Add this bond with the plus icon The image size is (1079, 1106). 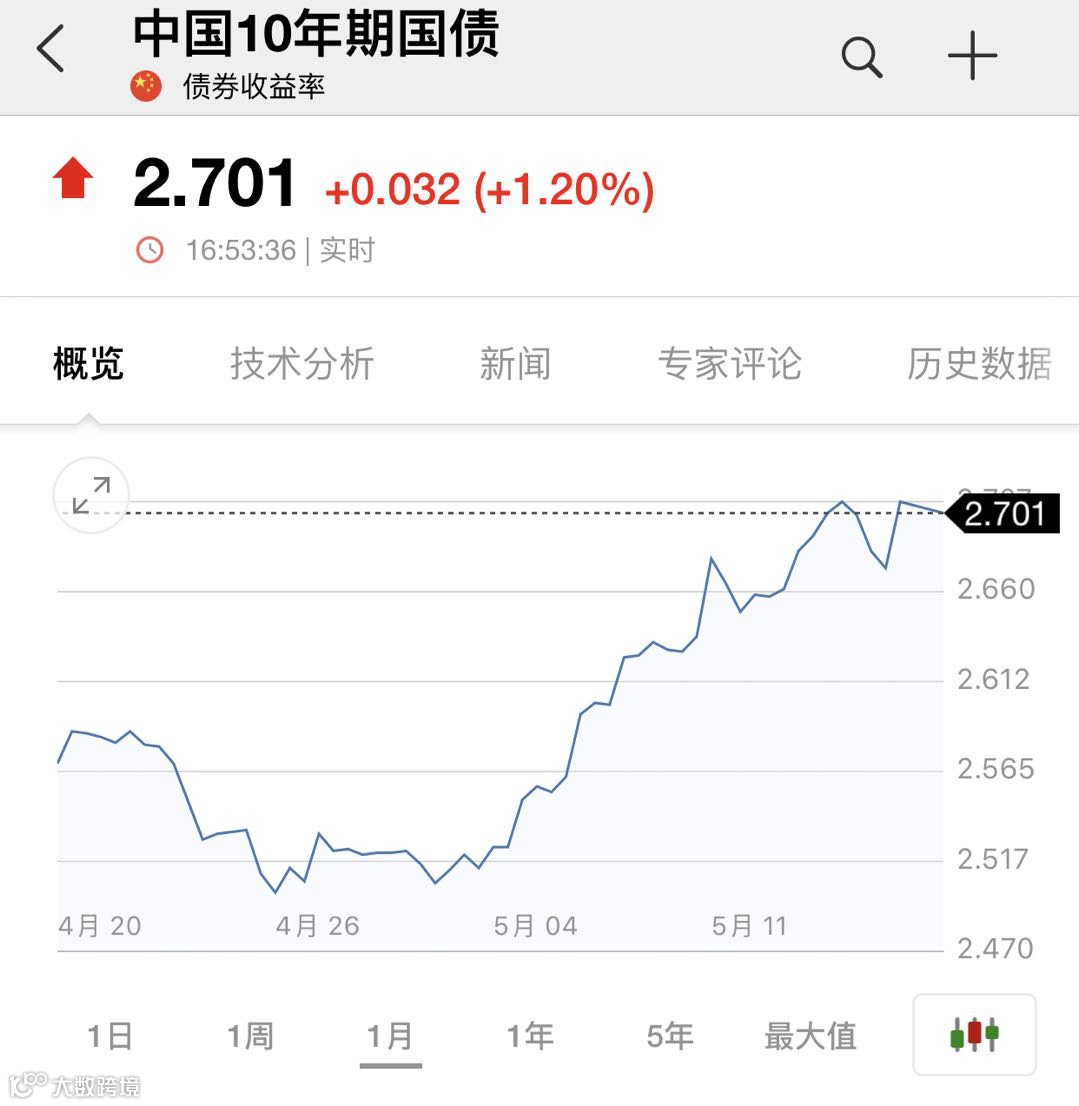pyautogui.click(x=972, y=55)
